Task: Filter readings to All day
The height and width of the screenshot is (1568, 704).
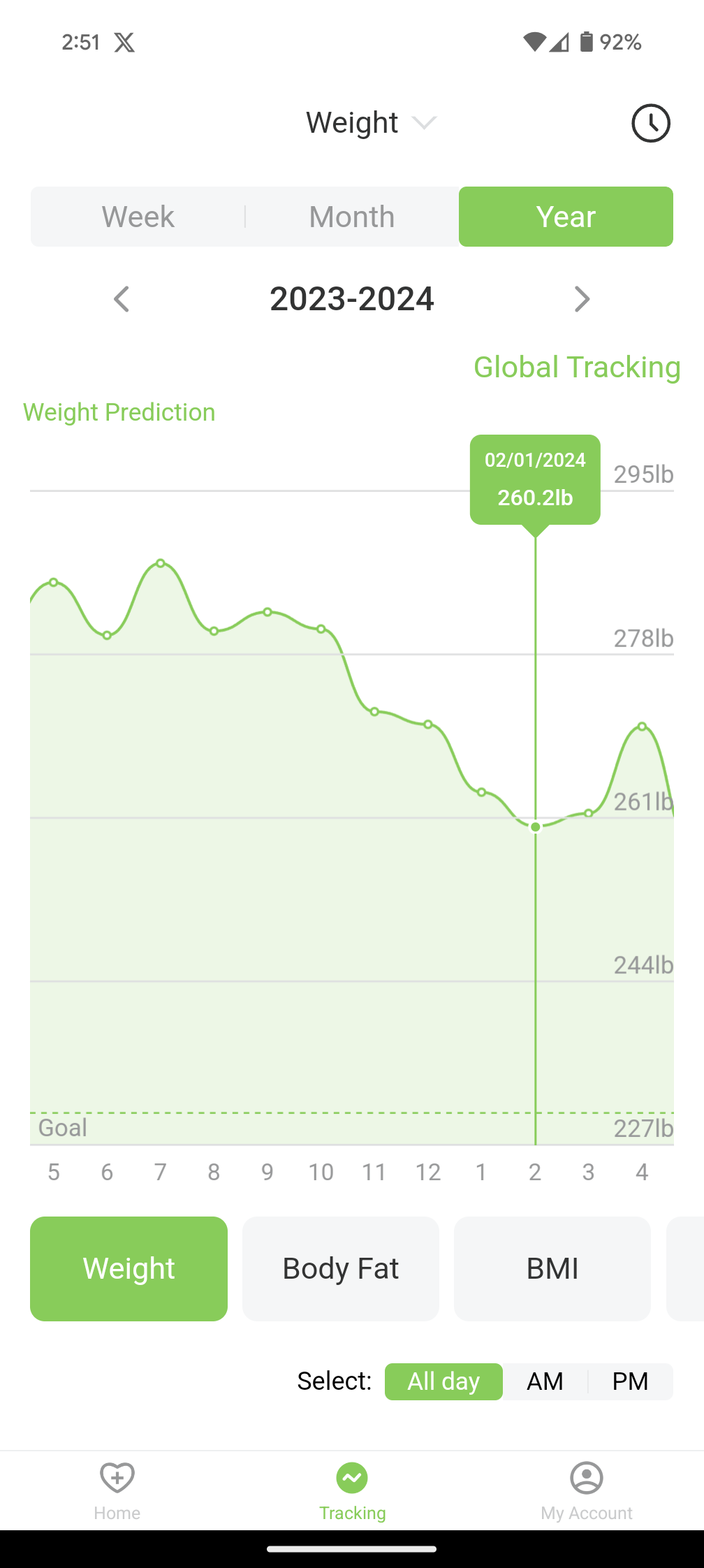Action: click(443, 1381)
